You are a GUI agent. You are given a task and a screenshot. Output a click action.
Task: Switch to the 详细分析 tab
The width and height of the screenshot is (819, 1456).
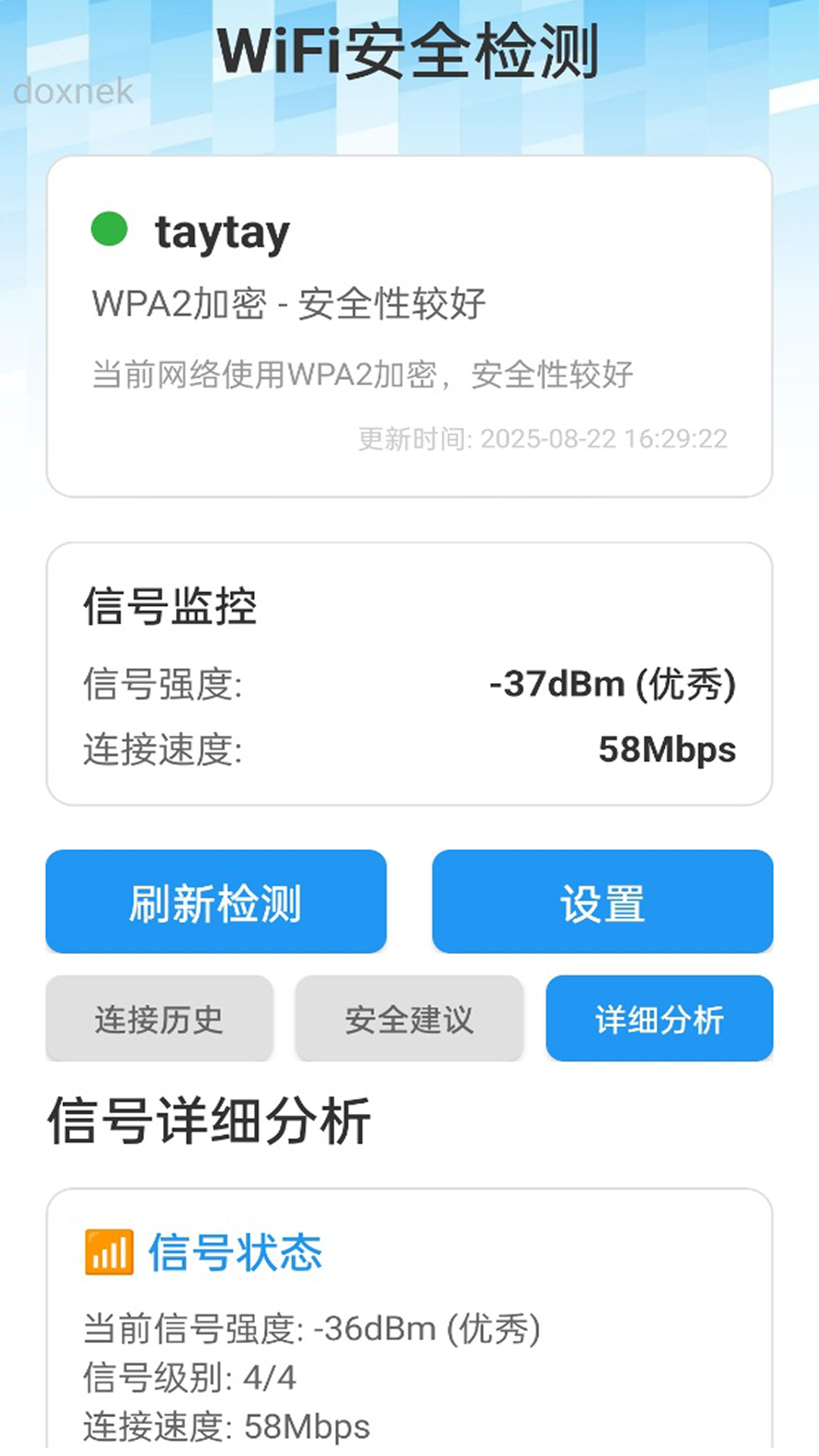point(658,1019)
